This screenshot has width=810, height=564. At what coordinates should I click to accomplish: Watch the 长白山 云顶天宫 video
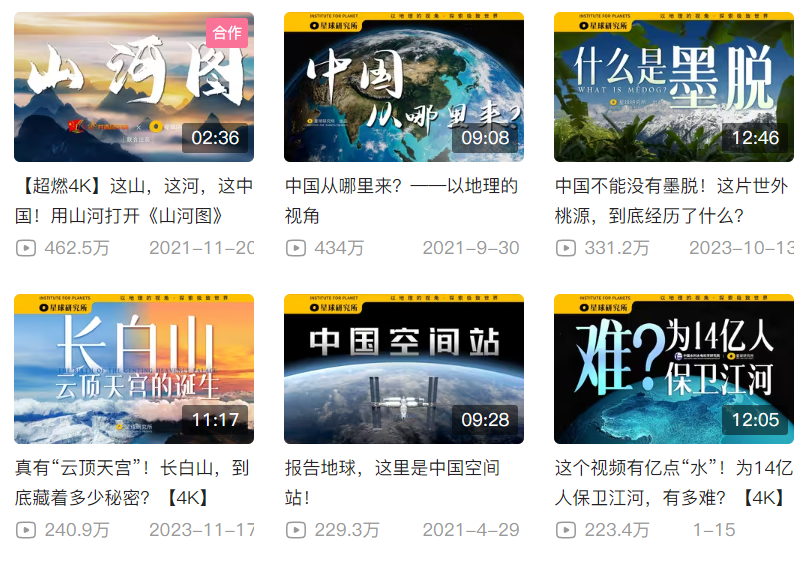pos(133,369)
